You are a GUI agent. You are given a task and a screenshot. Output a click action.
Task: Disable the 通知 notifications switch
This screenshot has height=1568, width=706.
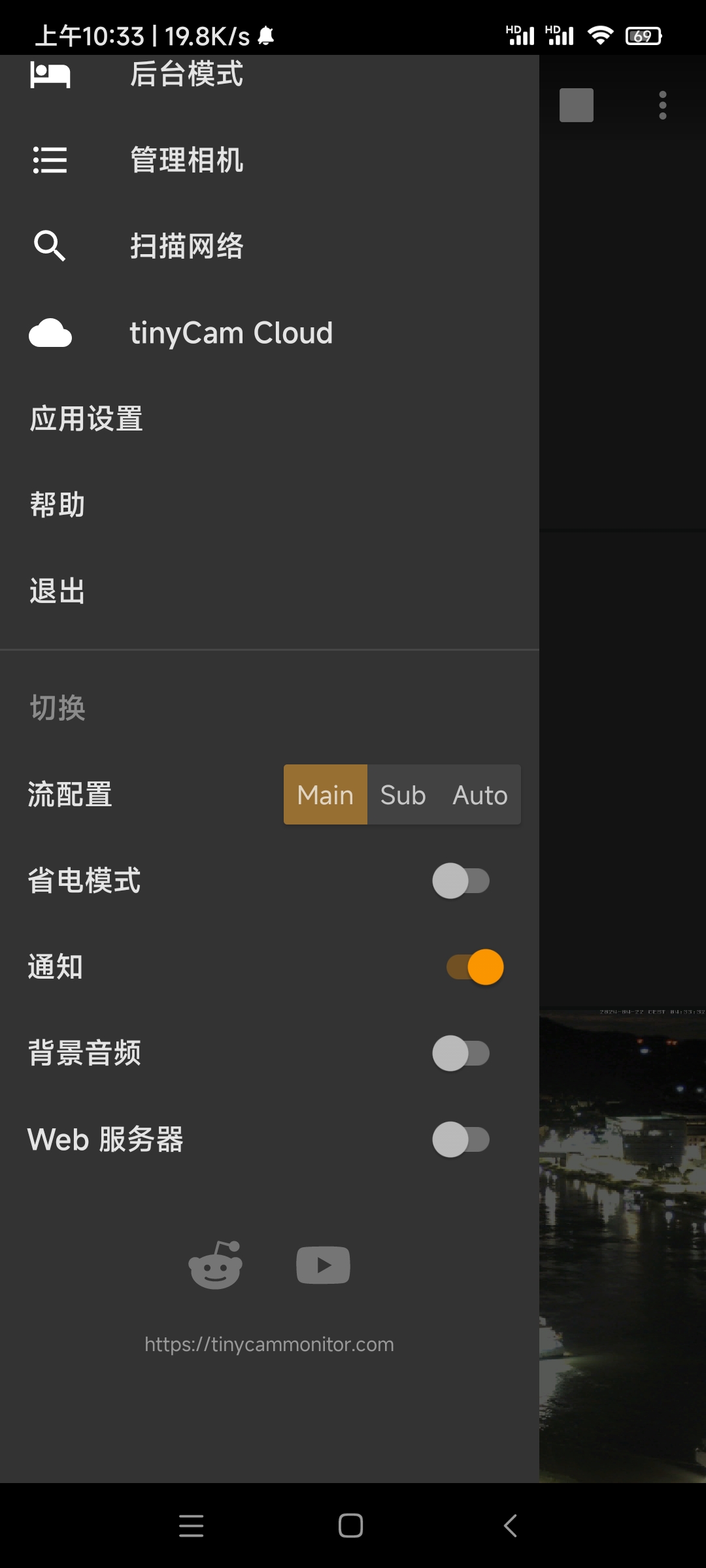click(x=475, y=967)
